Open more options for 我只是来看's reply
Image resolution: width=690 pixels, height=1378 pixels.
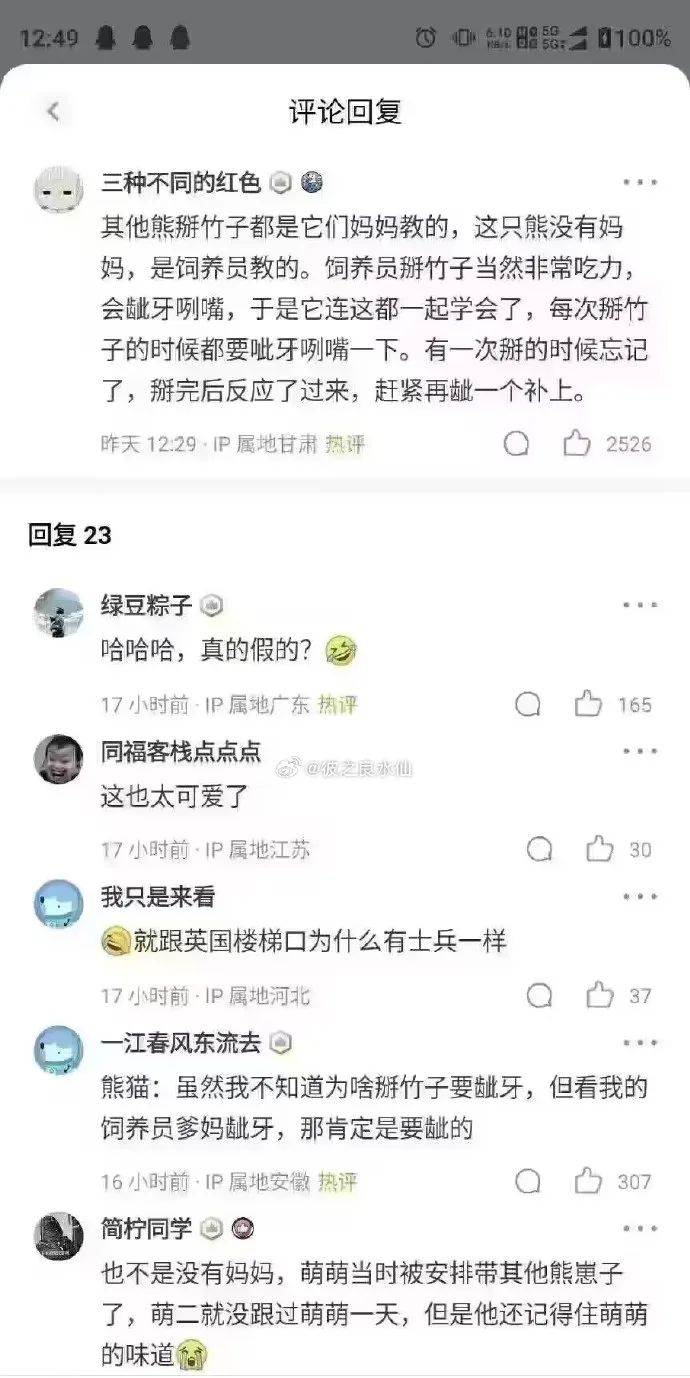tap(639, 897)
